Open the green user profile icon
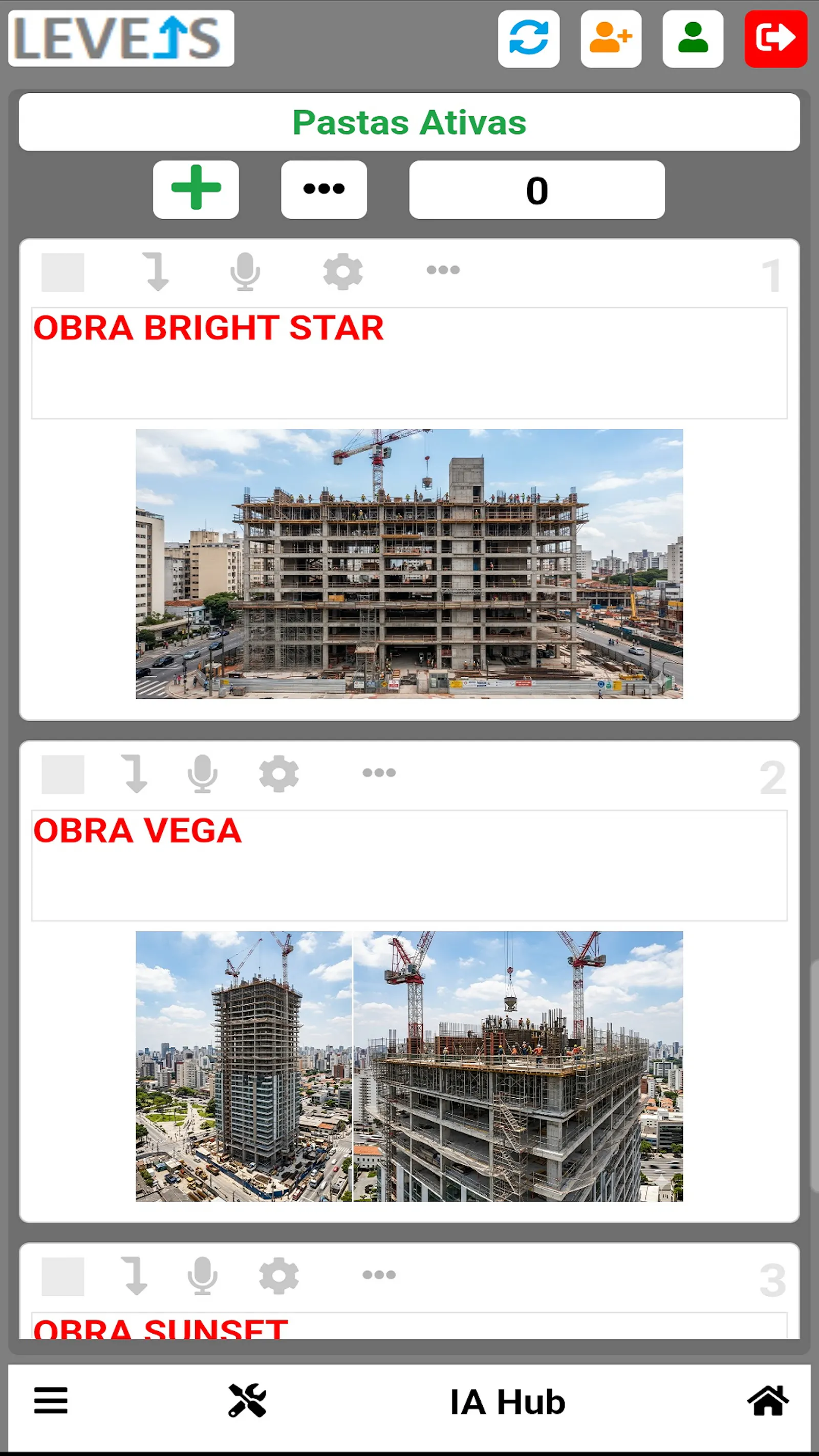Screen dimensions: 819x1456 693,38
